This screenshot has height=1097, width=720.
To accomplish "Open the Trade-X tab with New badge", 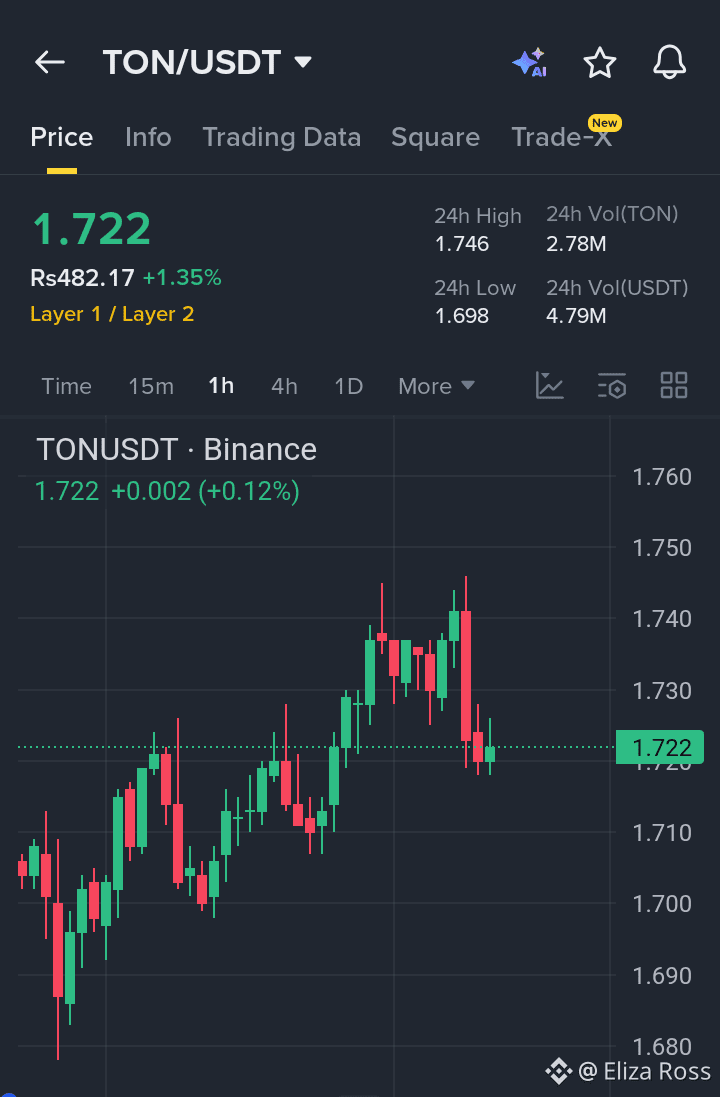I will pyautogui.click(x=562, y=136).
